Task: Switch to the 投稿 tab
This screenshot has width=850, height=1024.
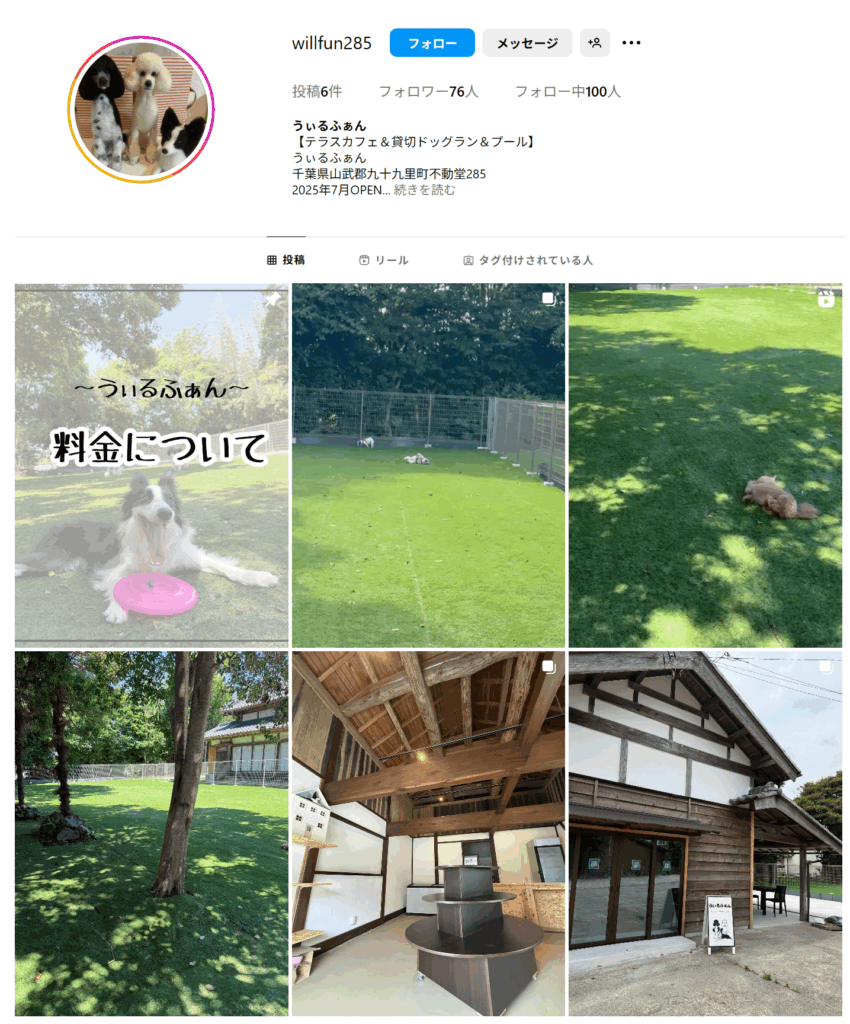Action: pos(286,260)
